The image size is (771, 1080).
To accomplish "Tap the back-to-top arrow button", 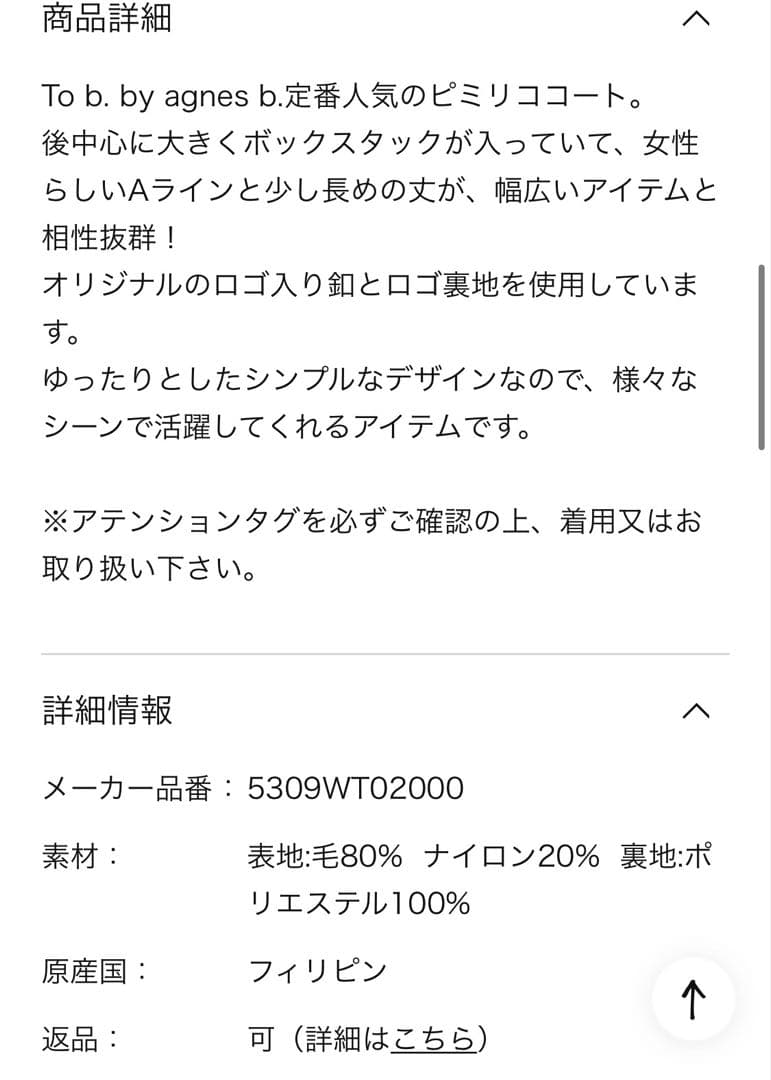I will (693, 999).
